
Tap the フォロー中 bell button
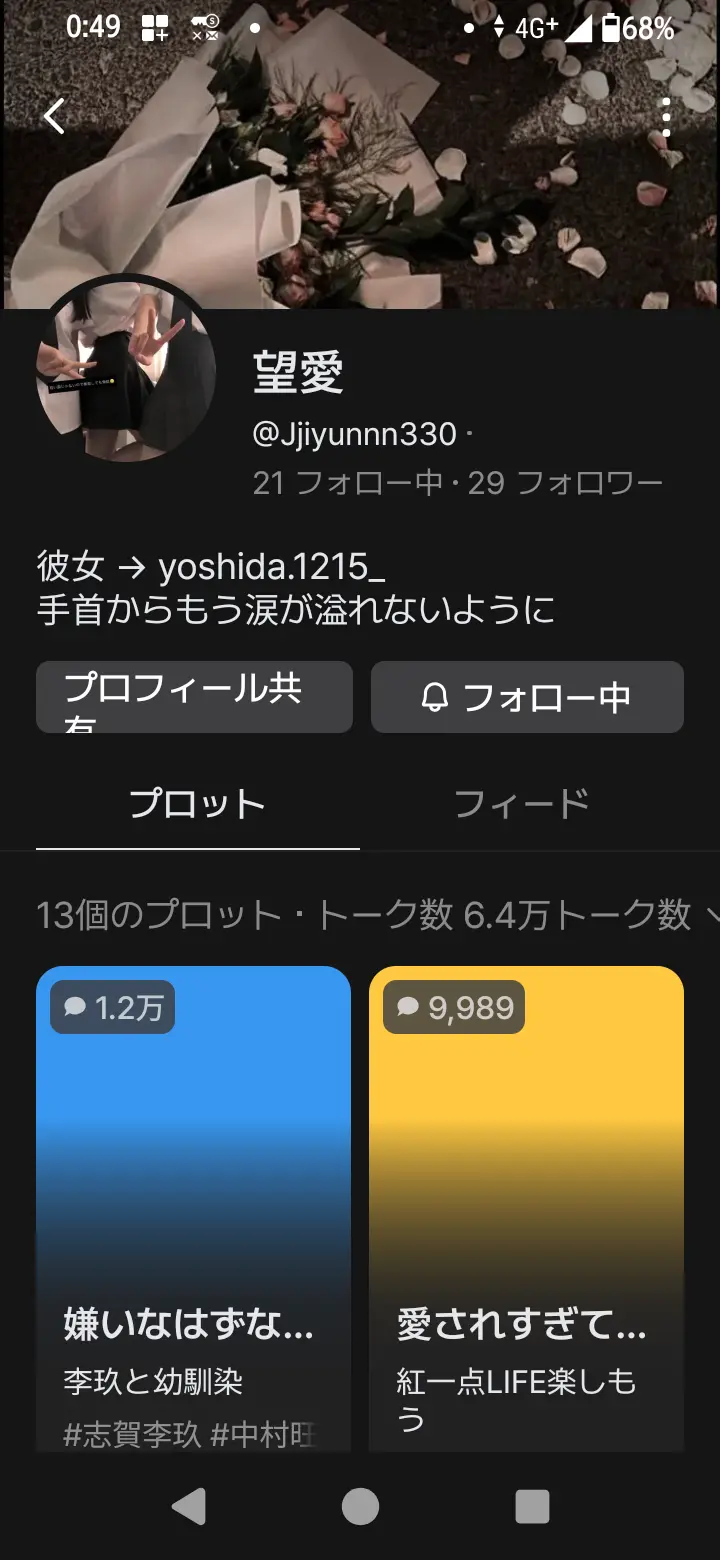[x=527, y=697]
